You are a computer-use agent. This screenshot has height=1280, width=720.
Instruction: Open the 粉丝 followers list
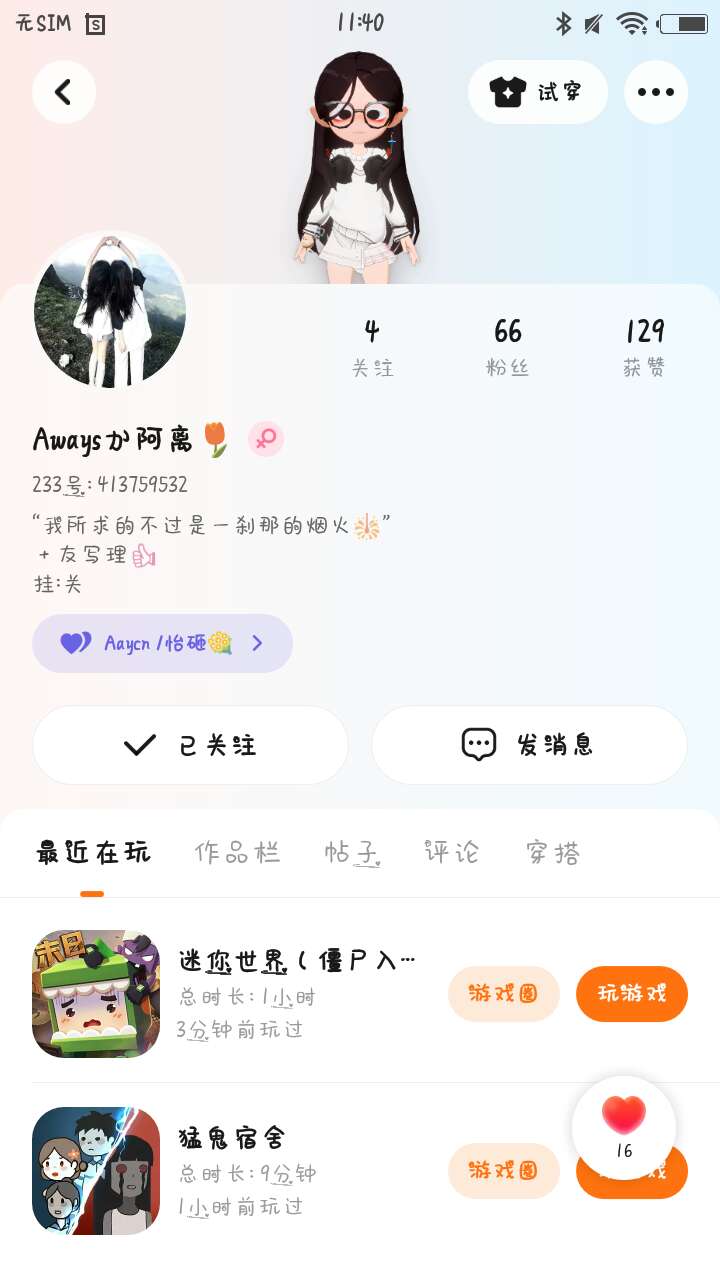point(508,346)
